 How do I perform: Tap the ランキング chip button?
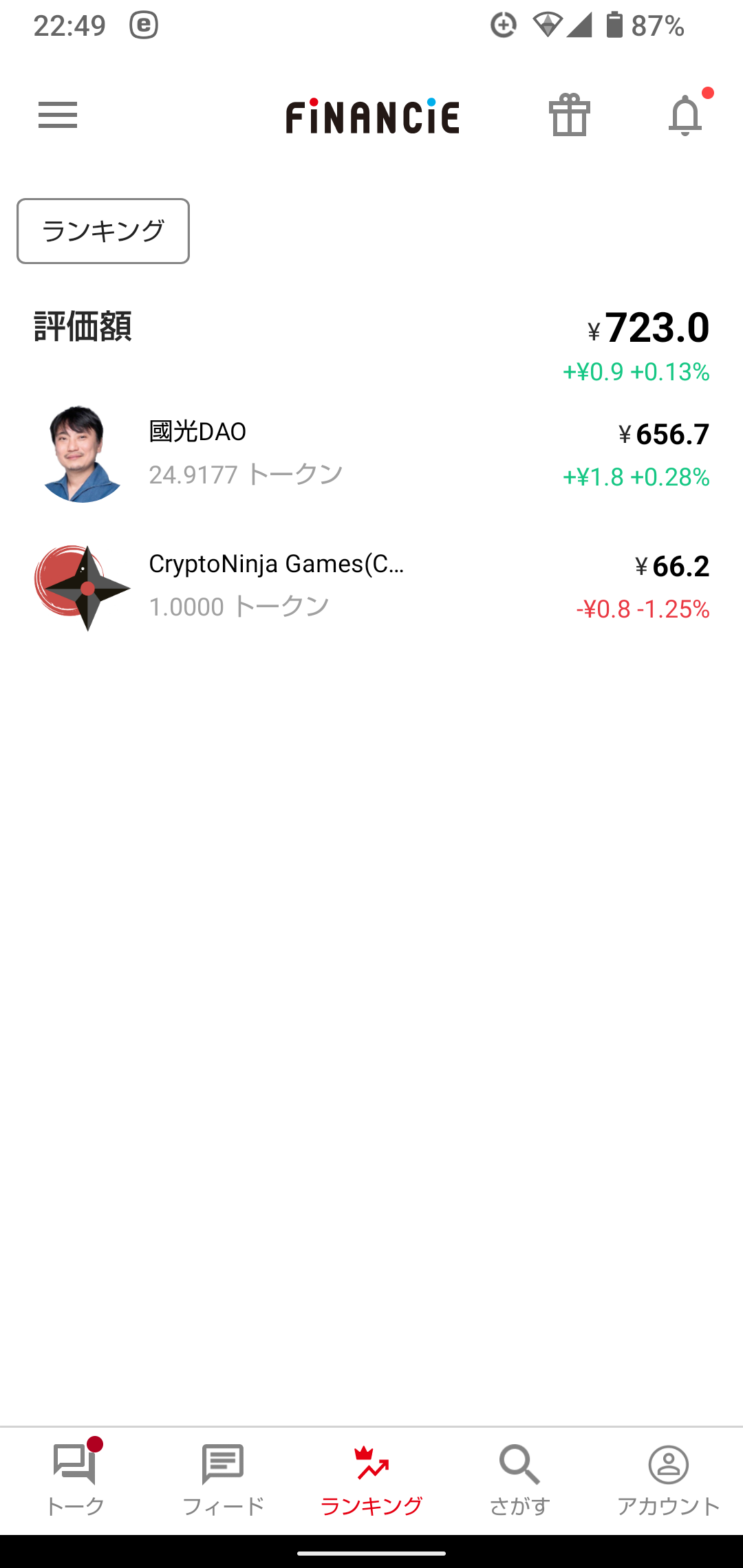(x=103, y=231)
